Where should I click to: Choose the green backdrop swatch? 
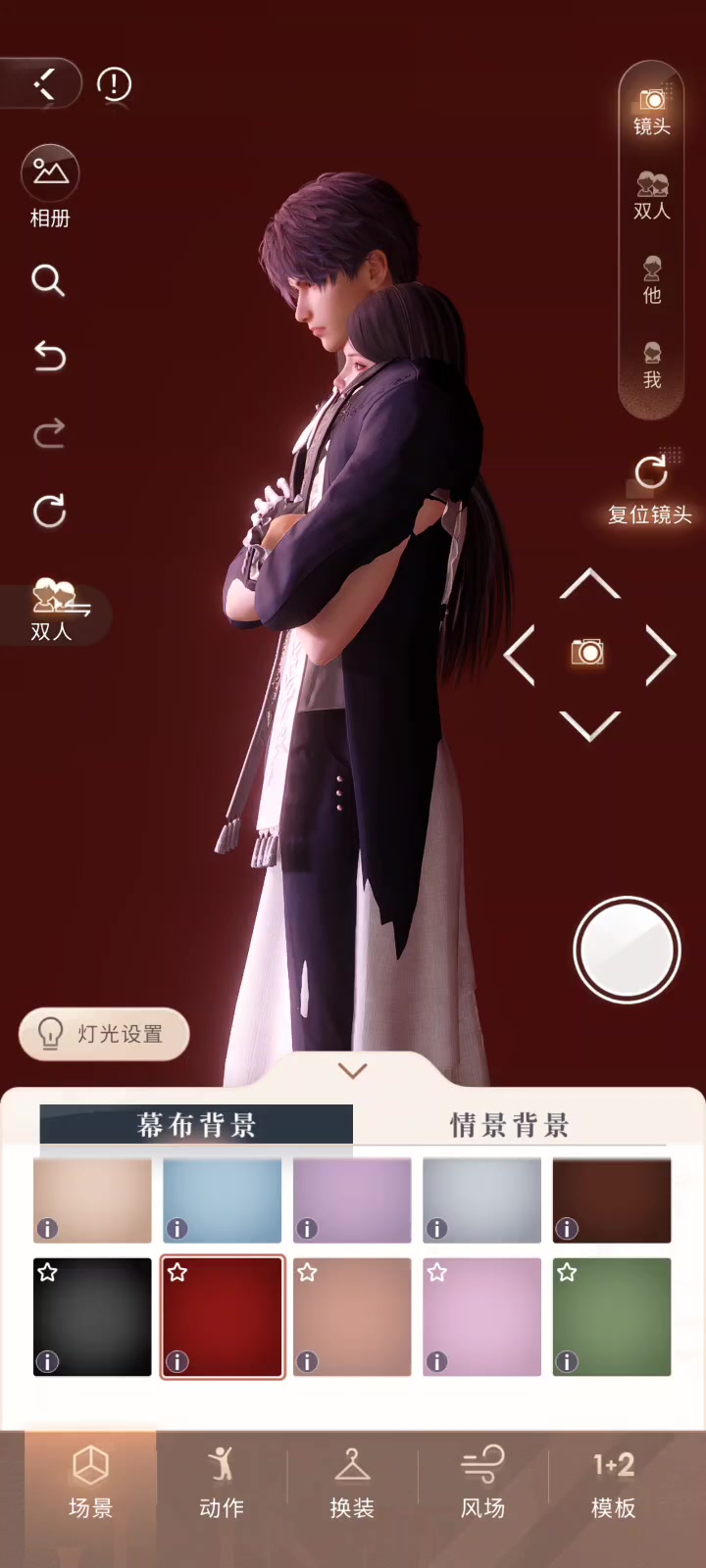612,1317
